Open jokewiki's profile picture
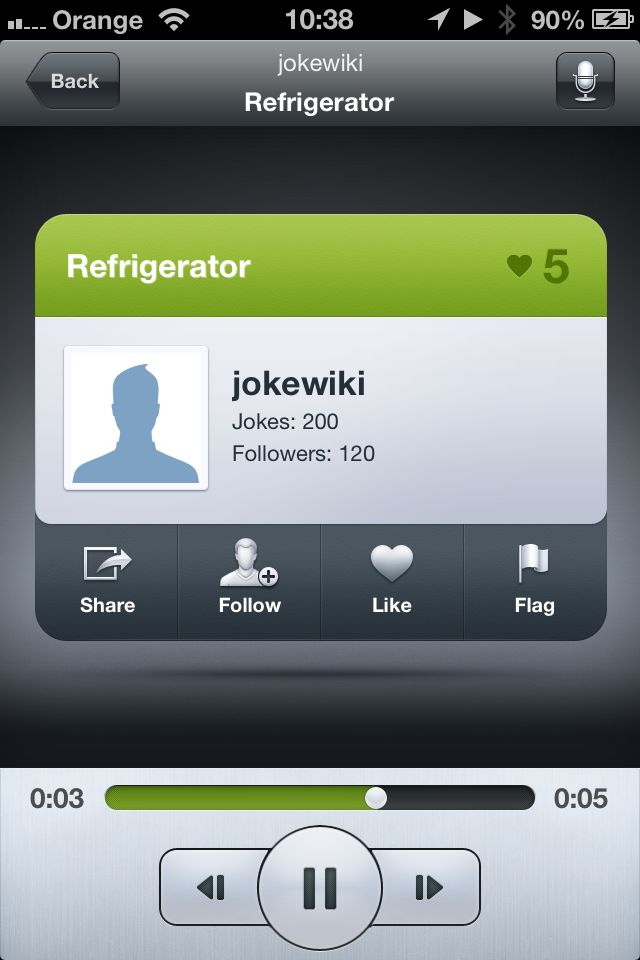This screenshot has height=960, width=640. (x=136, y=418)
